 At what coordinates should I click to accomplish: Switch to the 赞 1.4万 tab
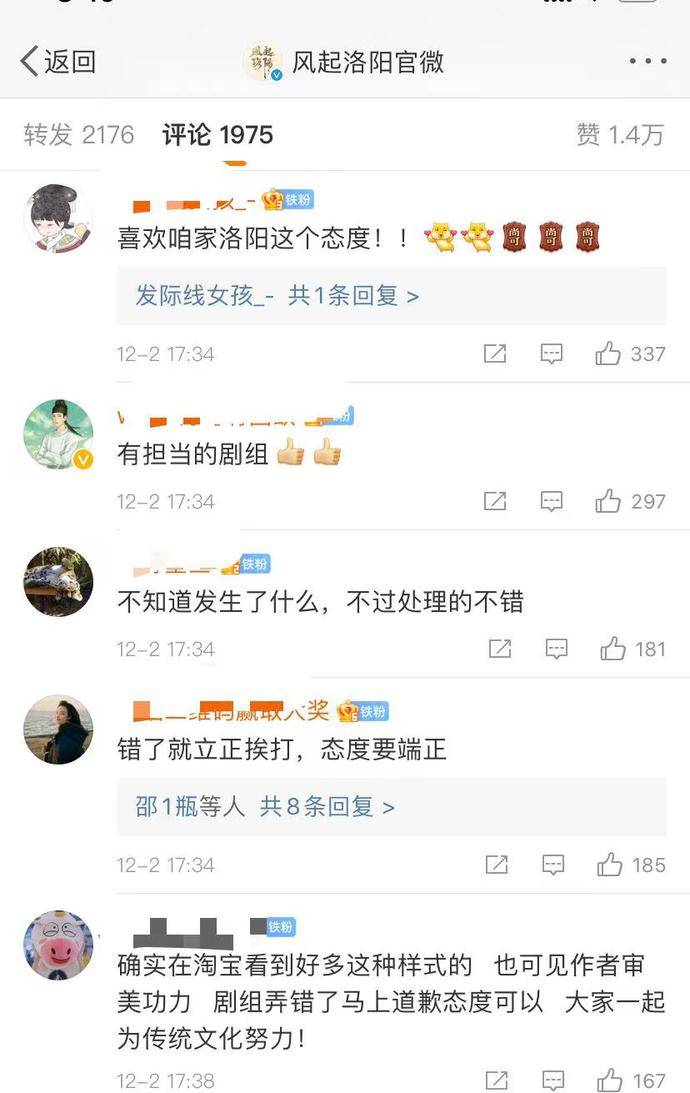pyautogui.click(x=619, y=135)
